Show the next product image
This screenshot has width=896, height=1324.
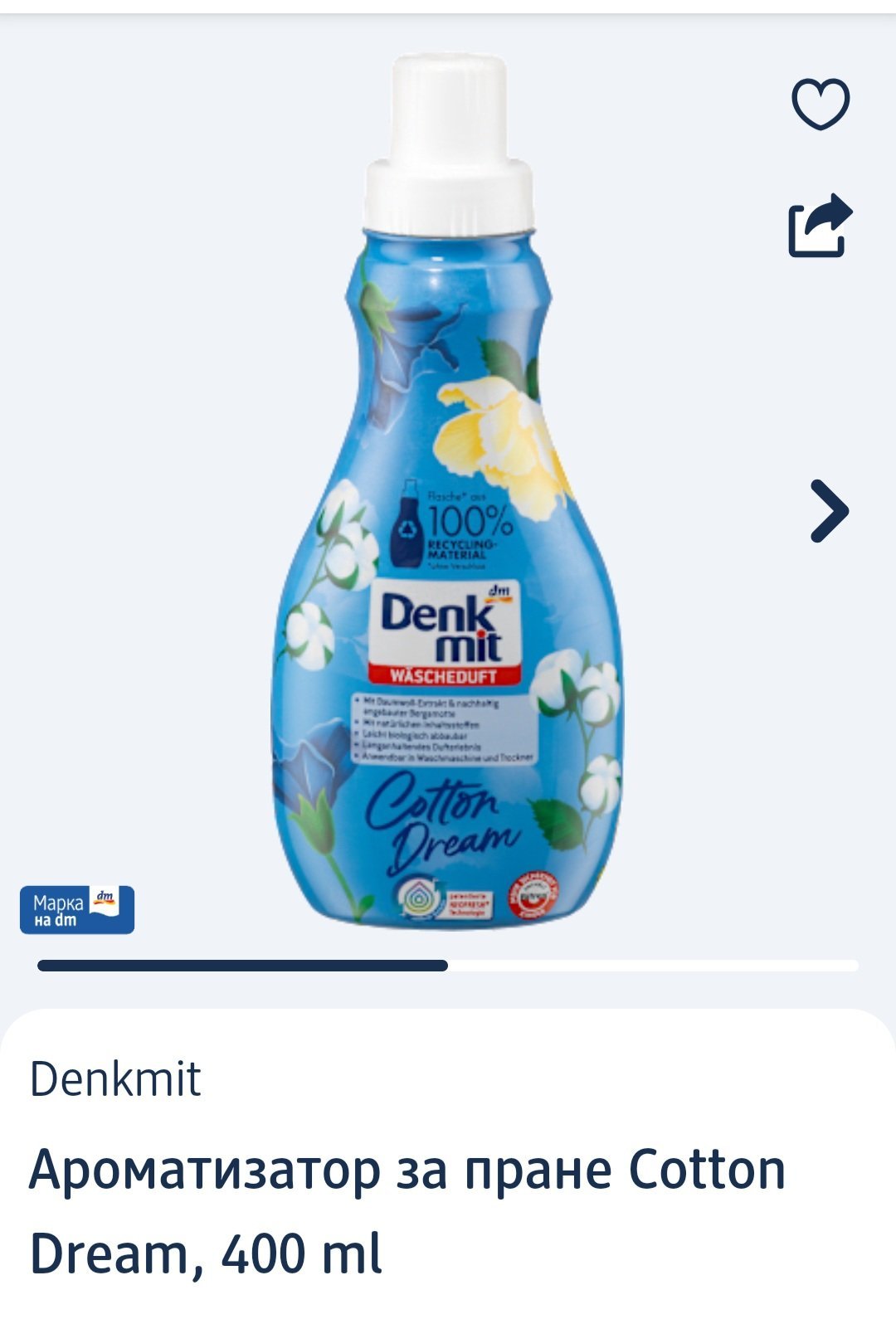point(829,511)
